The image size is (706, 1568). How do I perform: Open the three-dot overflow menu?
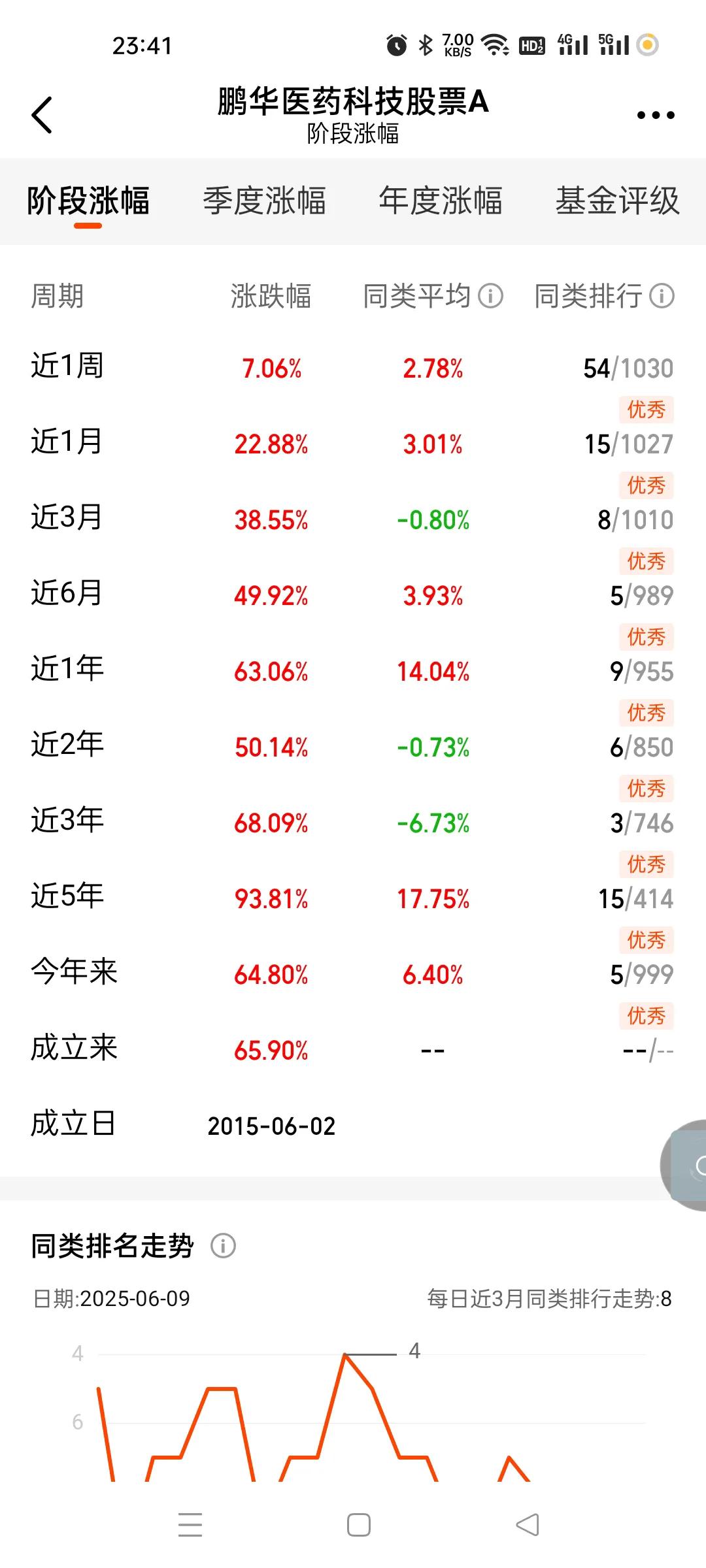tap(656, 115)
